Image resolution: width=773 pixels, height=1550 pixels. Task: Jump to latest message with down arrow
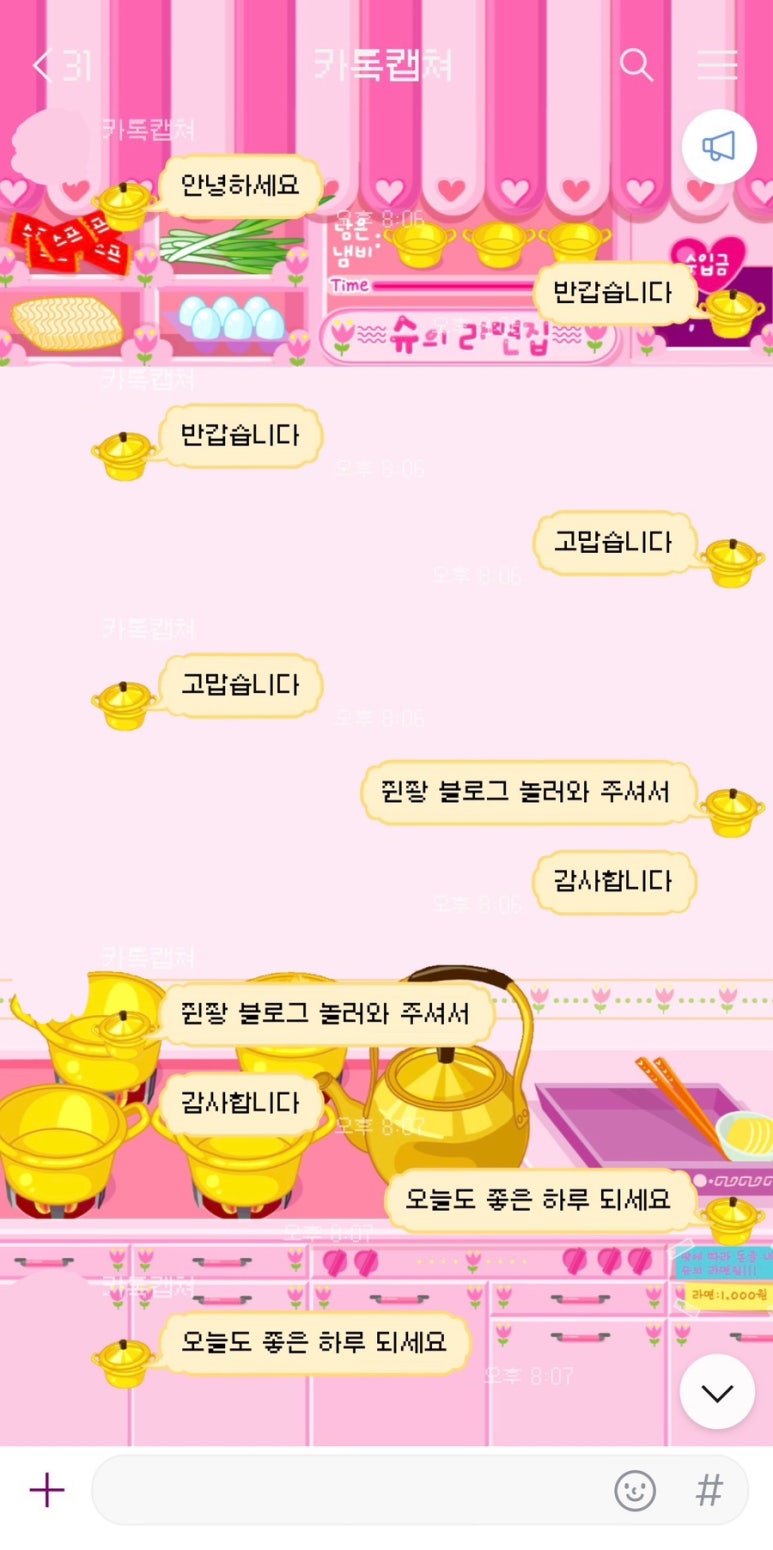click(717, 1392)
